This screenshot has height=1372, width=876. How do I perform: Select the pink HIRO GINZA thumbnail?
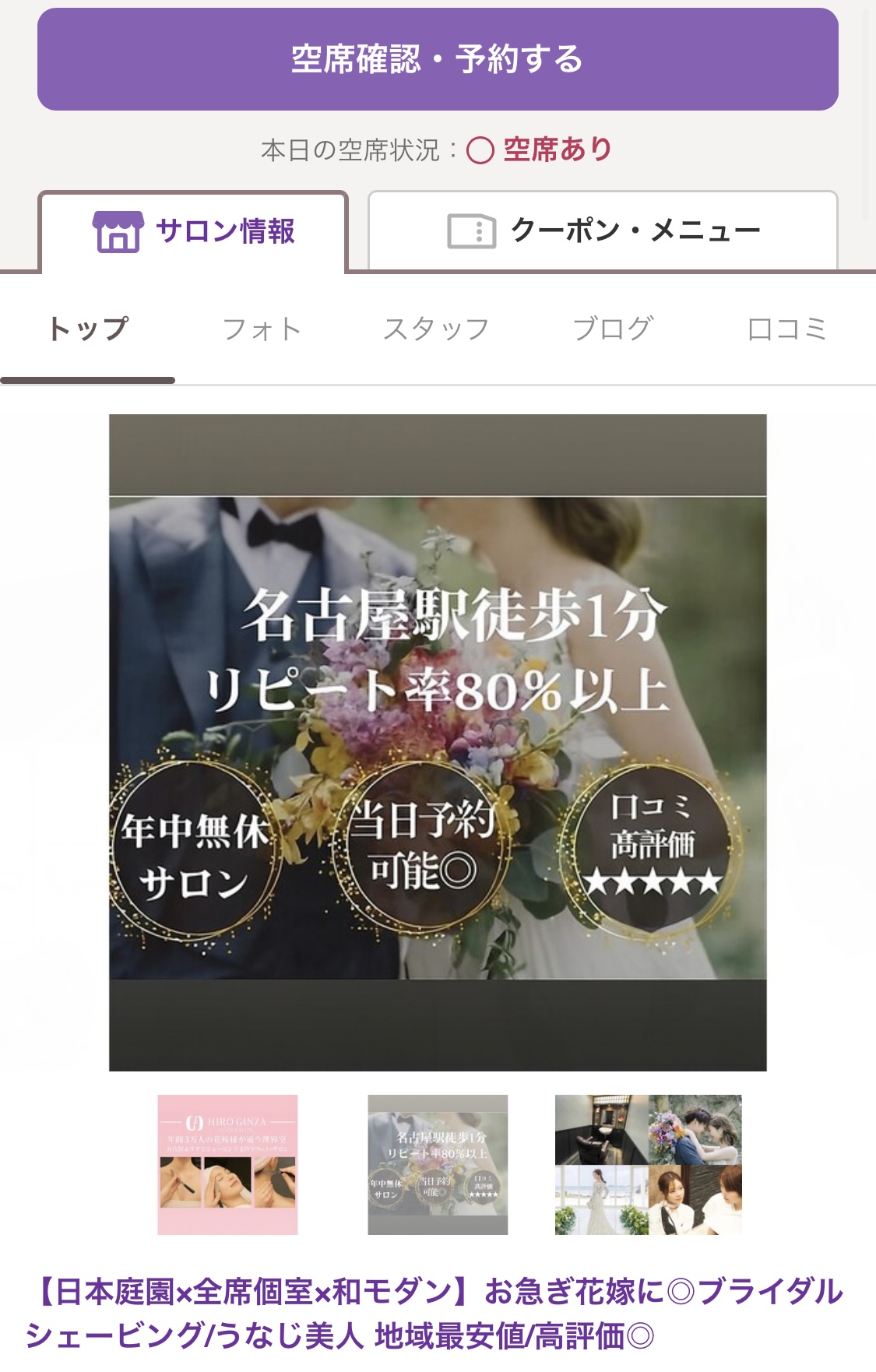pos(227,1164)
